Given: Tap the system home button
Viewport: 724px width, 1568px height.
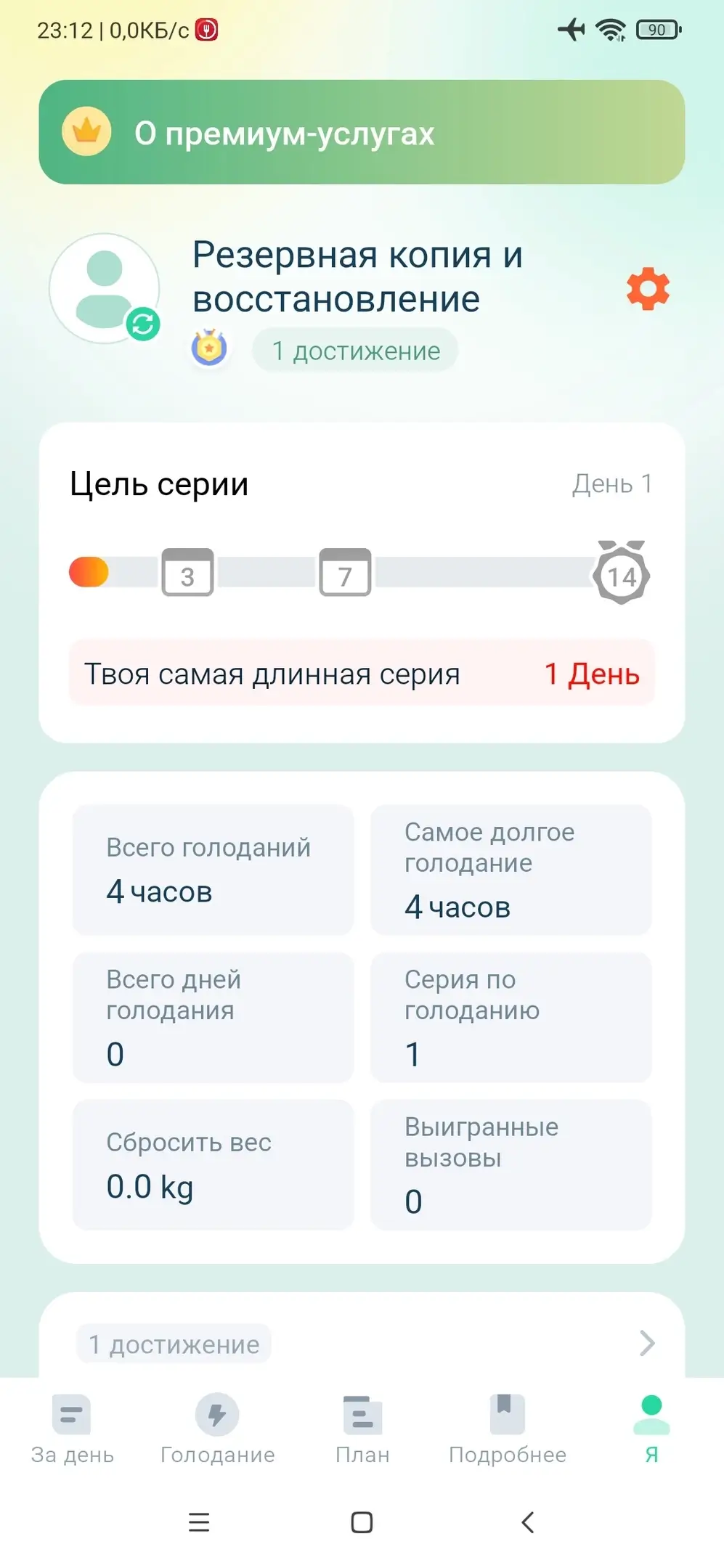Looking at the screenshot, I should [362, 1522].
